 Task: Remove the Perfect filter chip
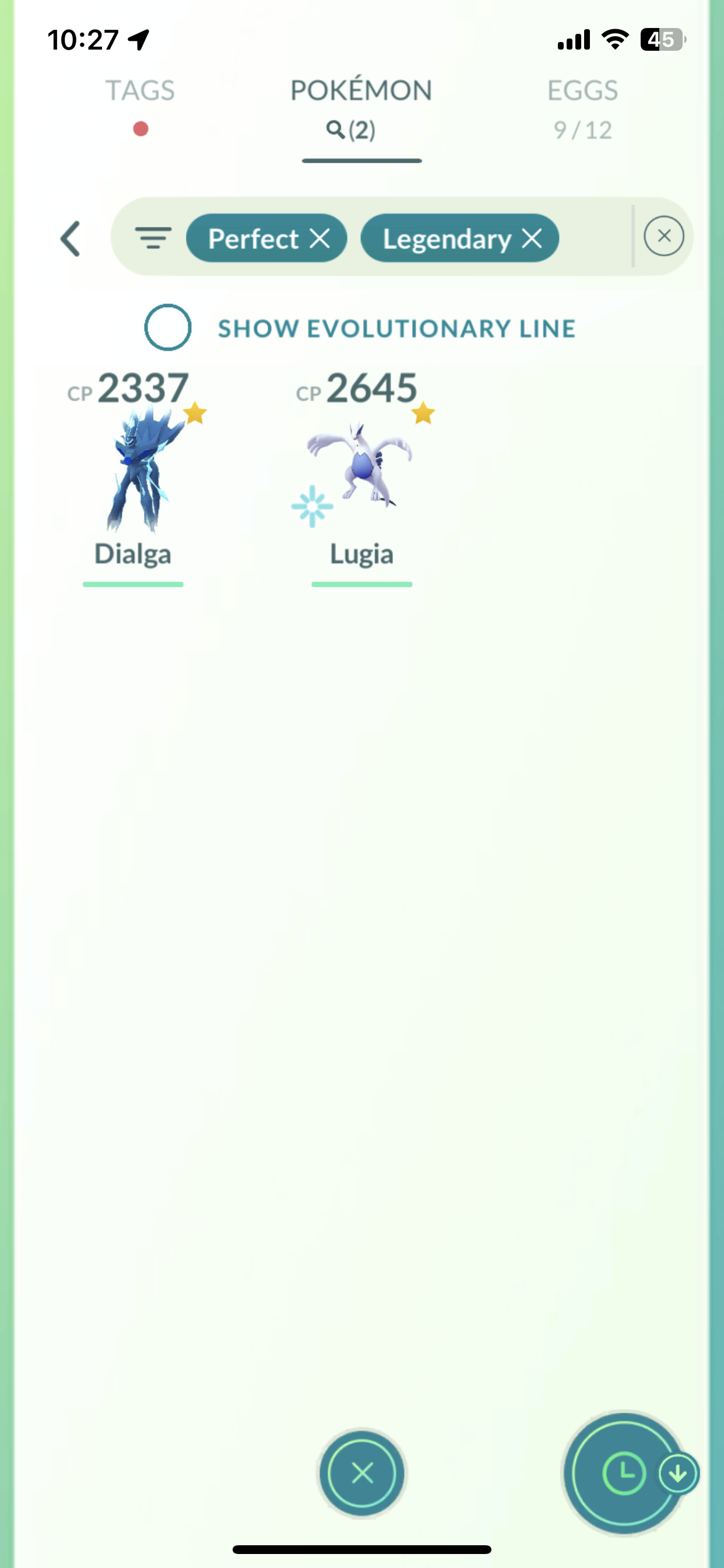pos(320,239)
